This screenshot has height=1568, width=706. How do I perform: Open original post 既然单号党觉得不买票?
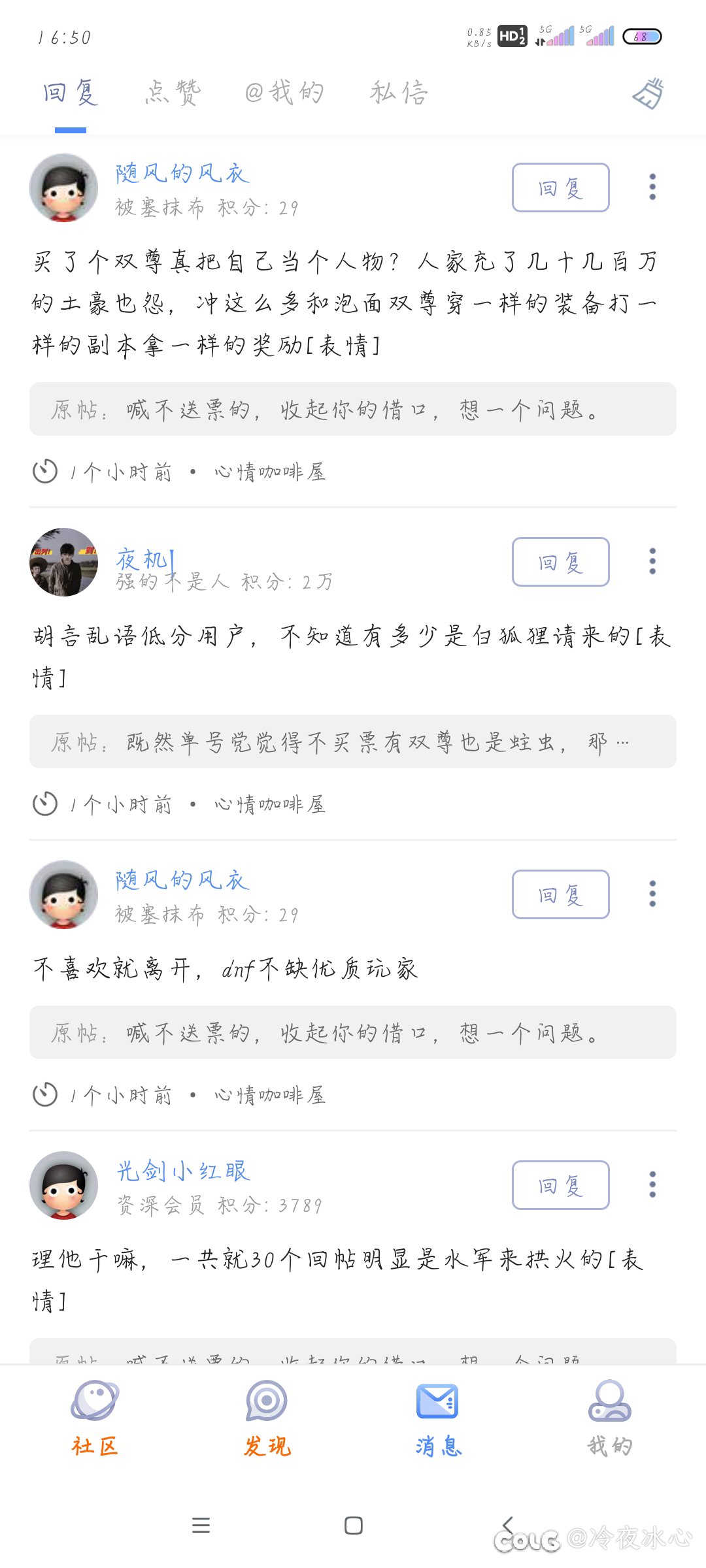click(353, 742)
